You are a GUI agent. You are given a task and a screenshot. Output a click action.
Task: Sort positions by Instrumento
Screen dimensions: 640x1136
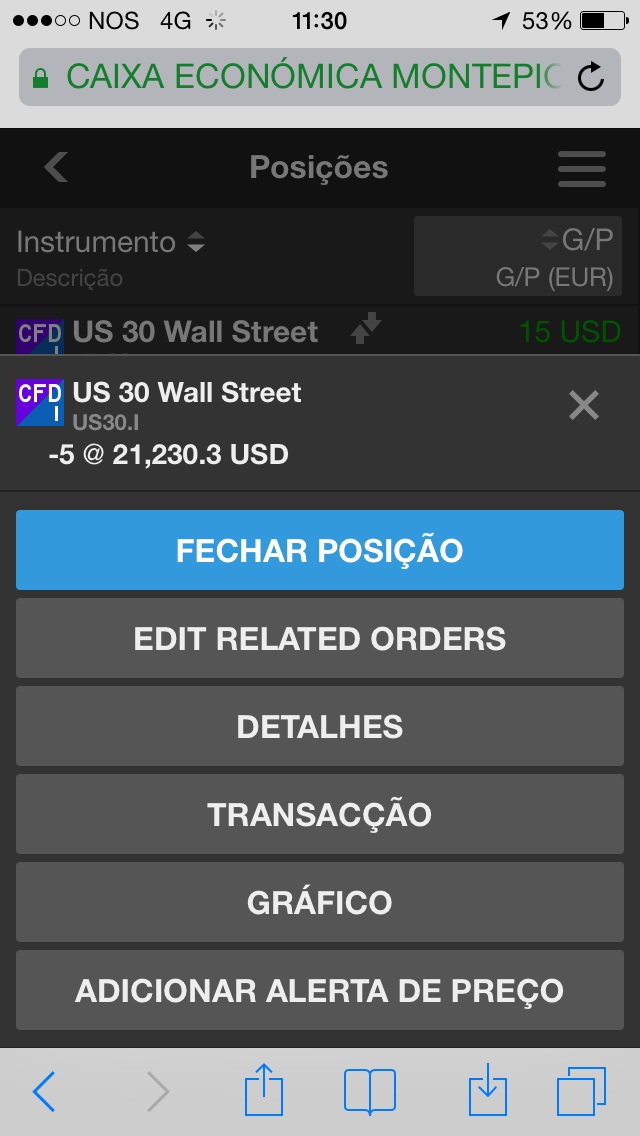point(110,242)
